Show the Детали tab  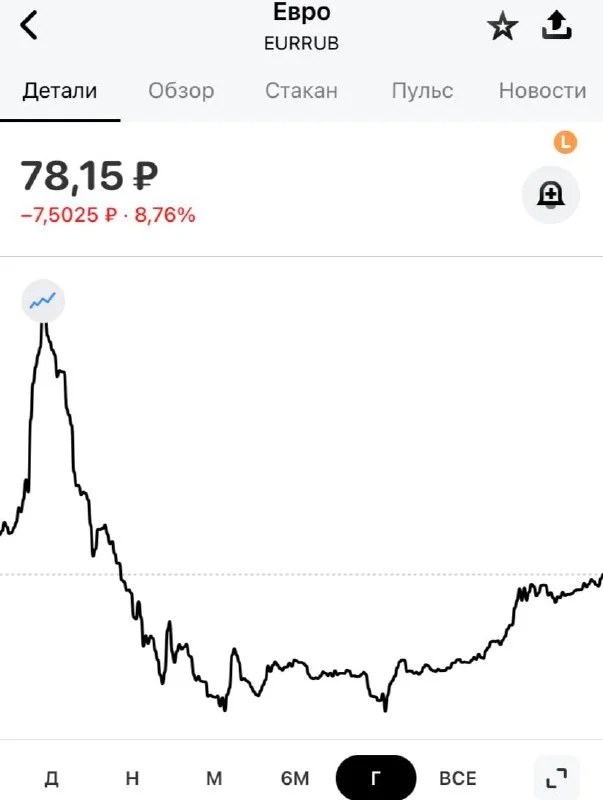[x=60, y=91]
